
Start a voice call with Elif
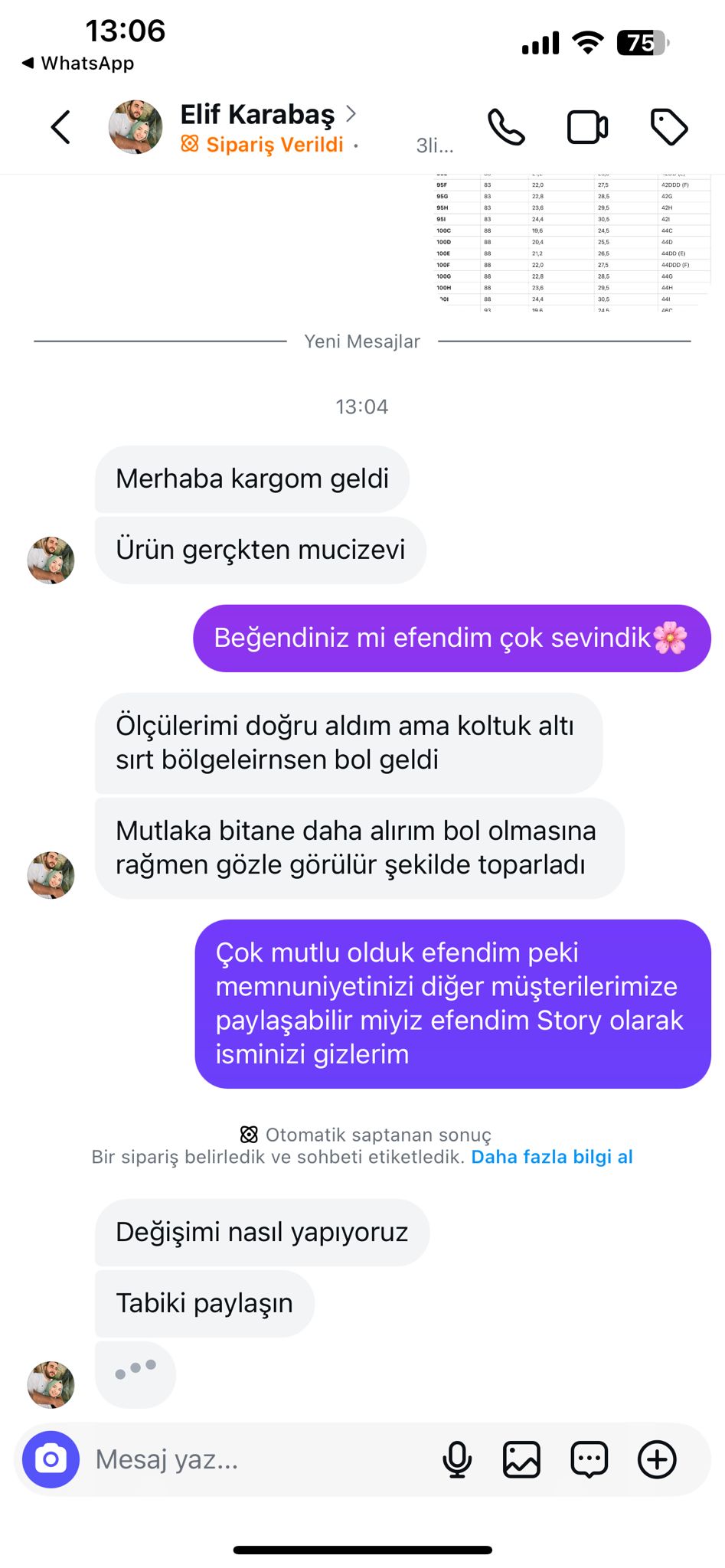(506, 127)
